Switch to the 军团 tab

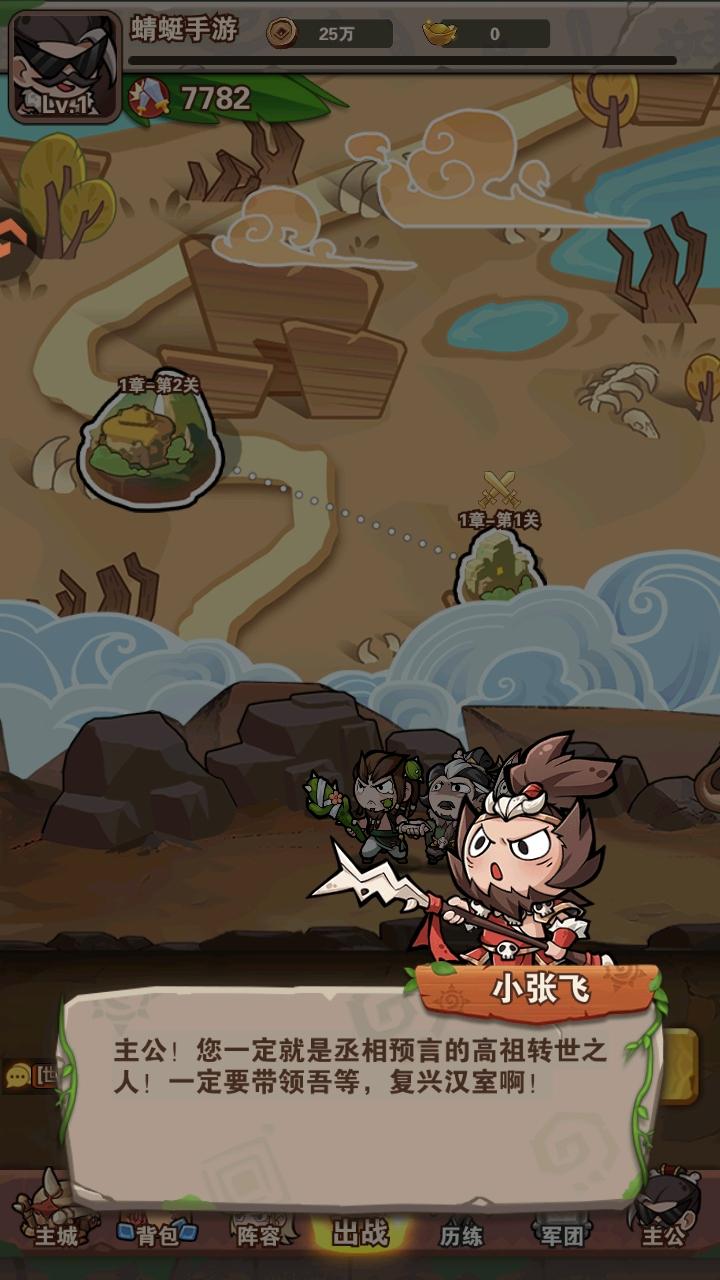(x=562, y=1232)
